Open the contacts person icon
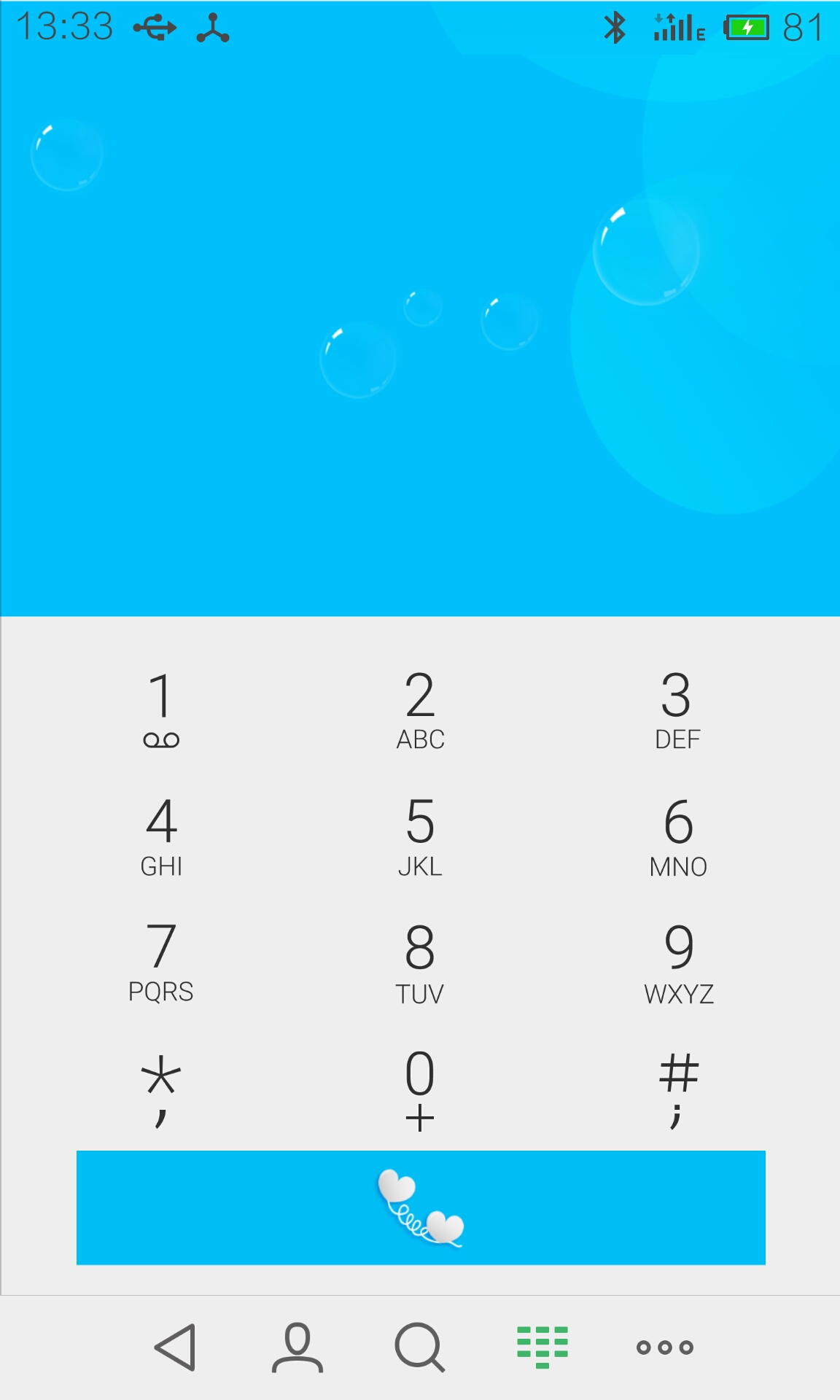The image size is (840, 1400). [297, 1347]
